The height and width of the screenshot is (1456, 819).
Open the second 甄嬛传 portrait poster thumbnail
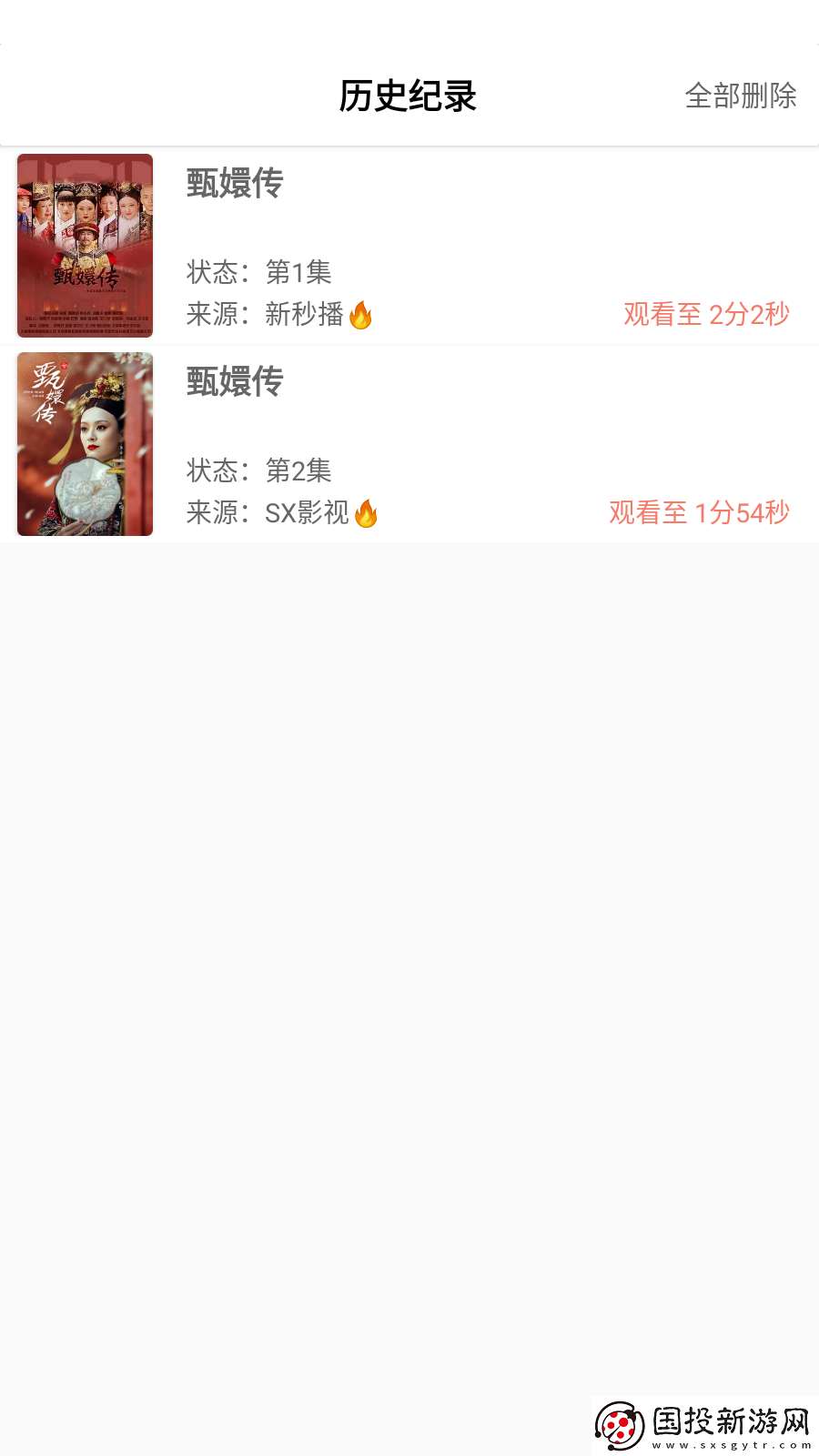(85, 444)
